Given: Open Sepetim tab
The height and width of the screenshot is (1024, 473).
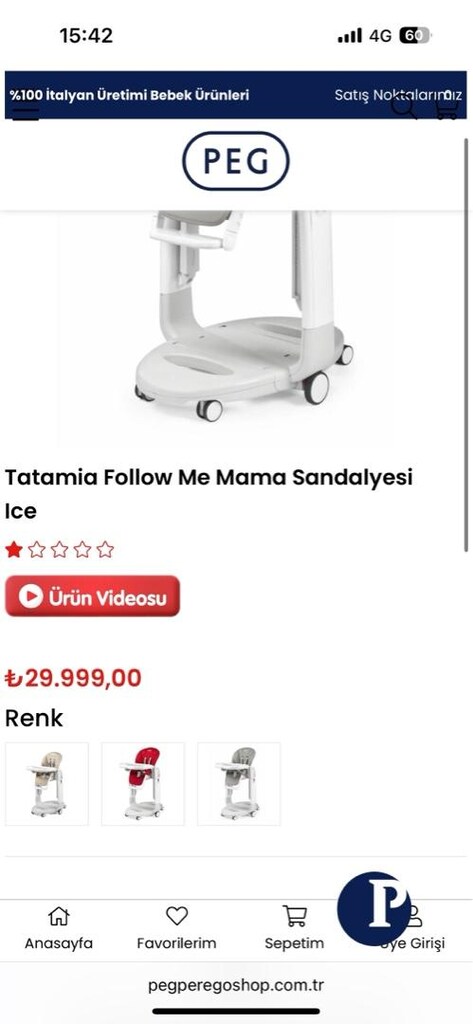Looking at the screenshot, I should click(294, 928).
